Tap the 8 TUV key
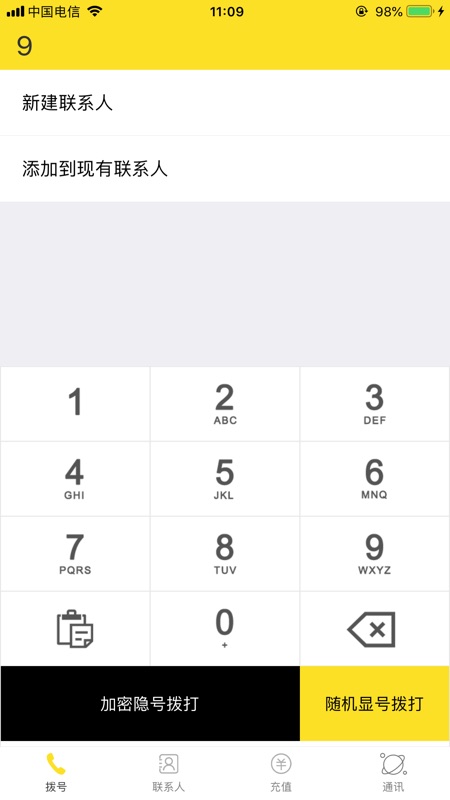This screenshot has width=450, height=800. (225, 554)
